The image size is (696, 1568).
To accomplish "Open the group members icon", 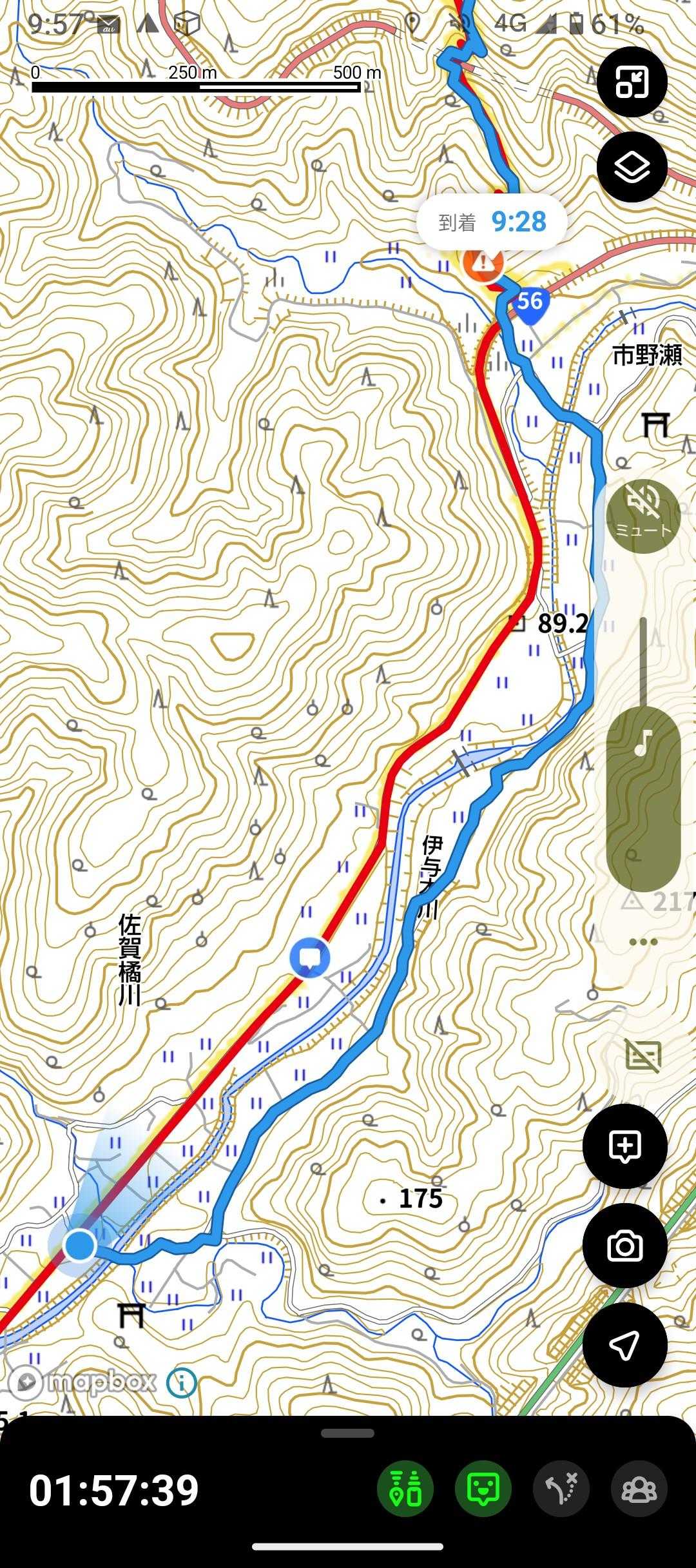I will click(639, 1489).
